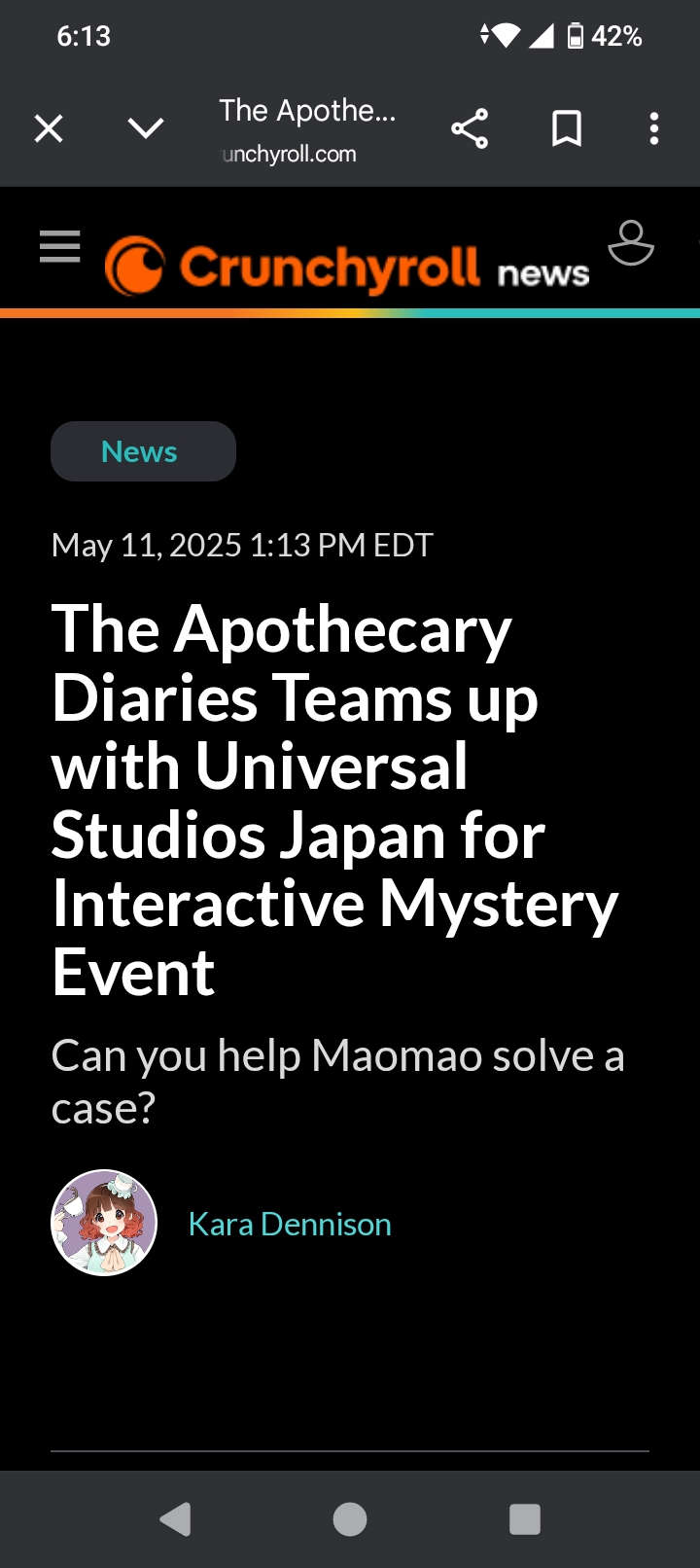700x1568 pixels.
Task: Open author Kara Dennison's profile
Action: (290, 1224)
